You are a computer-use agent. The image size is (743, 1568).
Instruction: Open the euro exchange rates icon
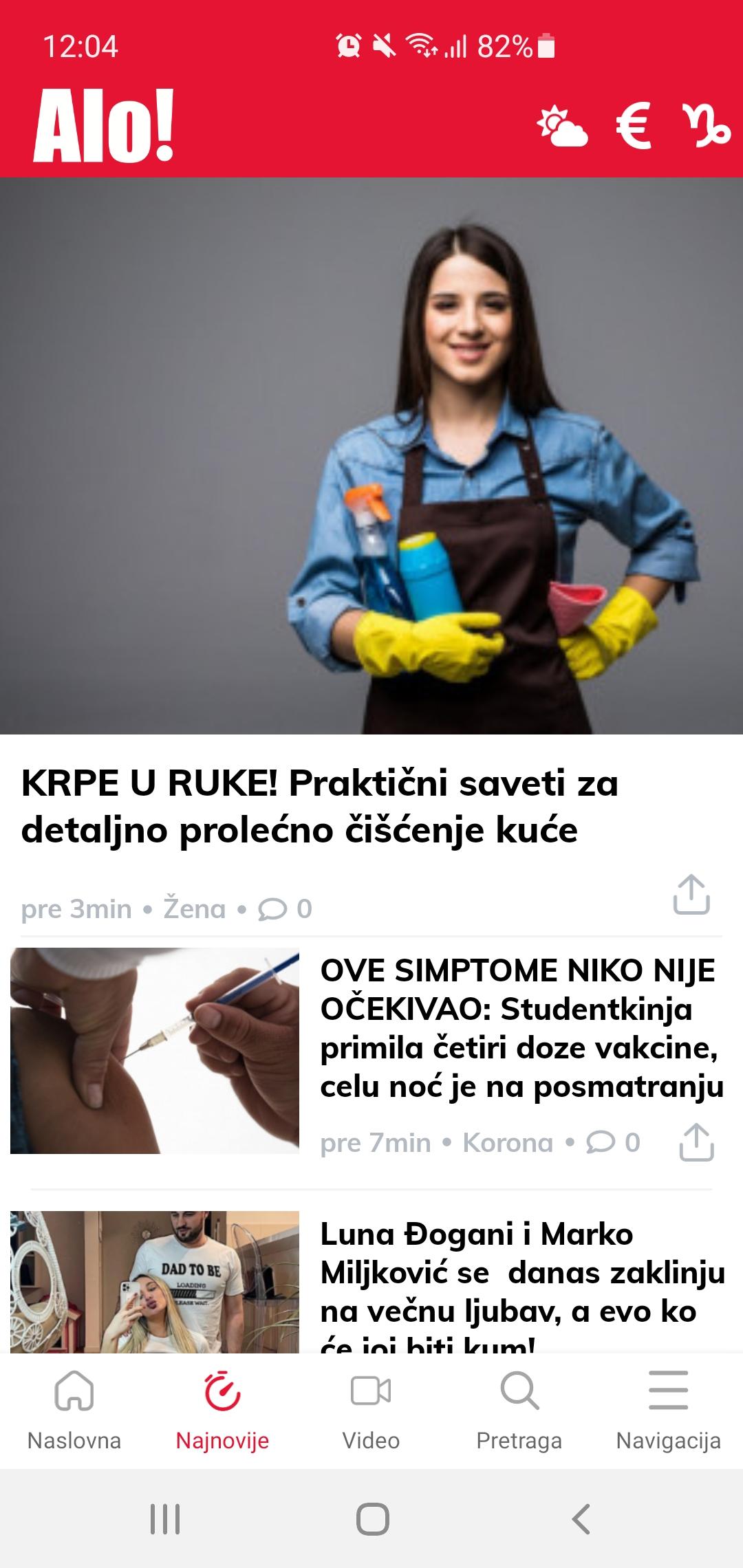point(634,125)
